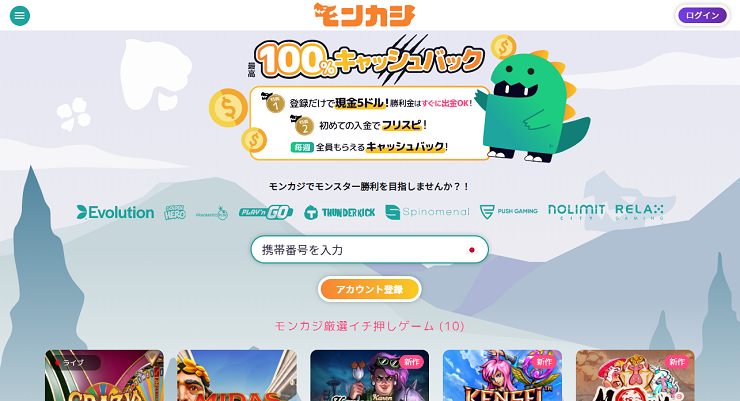Viewport: 740px width, 401px height.
Task: Tap the アカウント登録 button
Action: click(369, 289)
